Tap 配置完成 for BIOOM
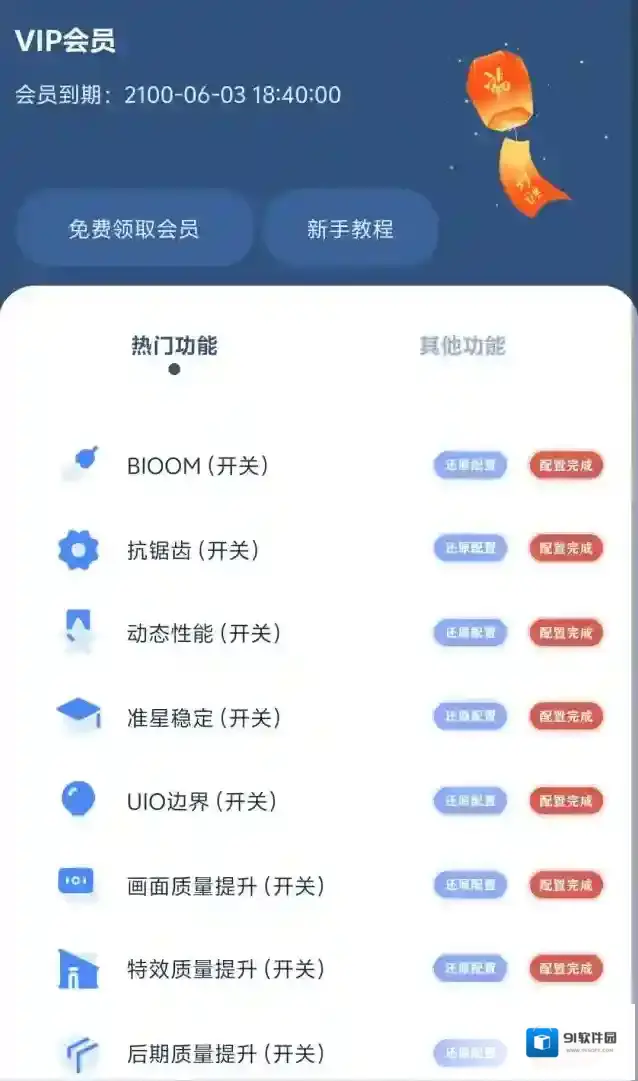Viewport: 638px width, 1081px height. pos(566,465)
